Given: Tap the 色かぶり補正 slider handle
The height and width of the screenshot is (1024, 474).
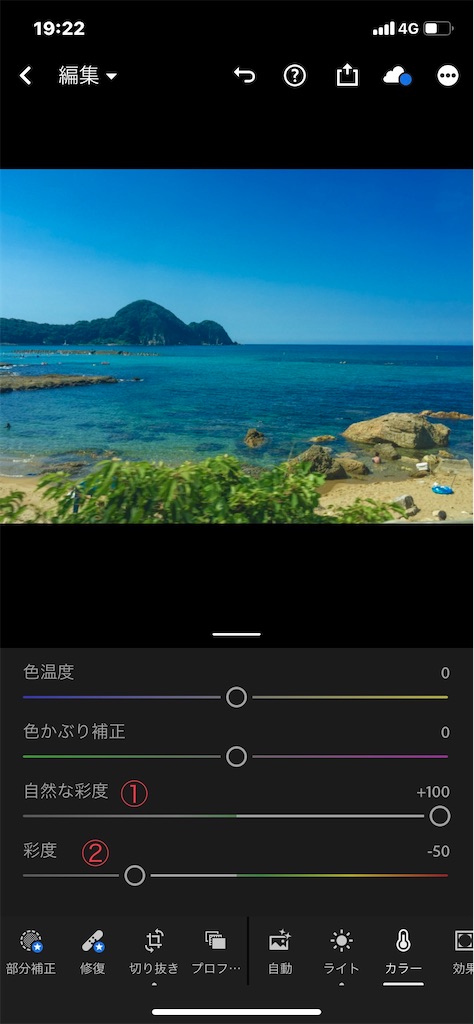Looking at the screenshot, I should pyautogui.click(x=236, y=757).
